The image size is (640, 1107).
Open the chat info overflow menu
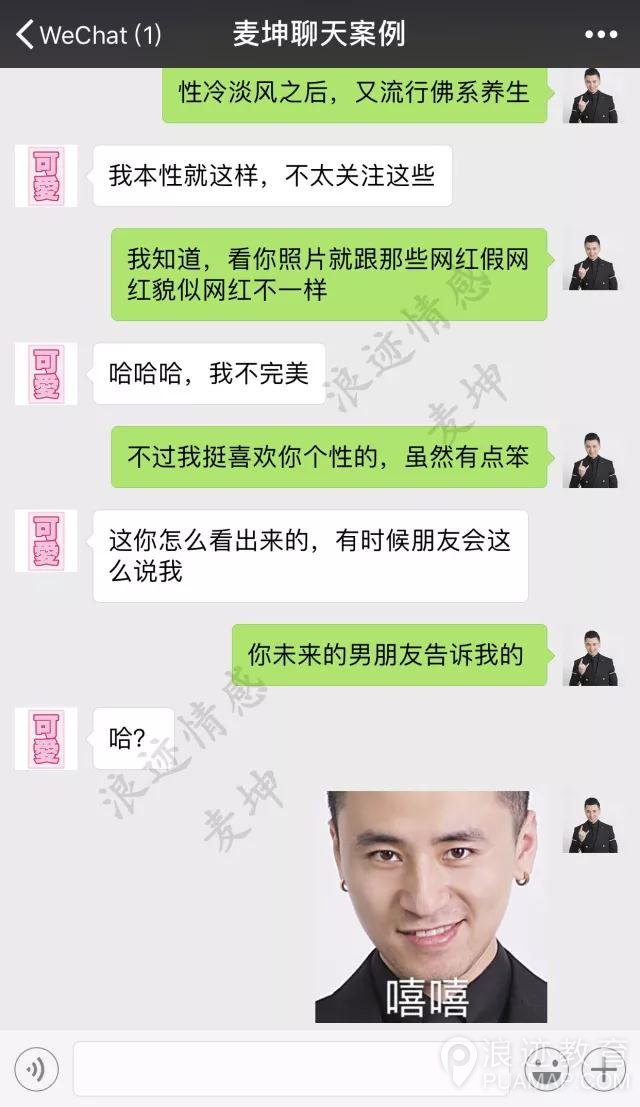click(x=601, y=35)
